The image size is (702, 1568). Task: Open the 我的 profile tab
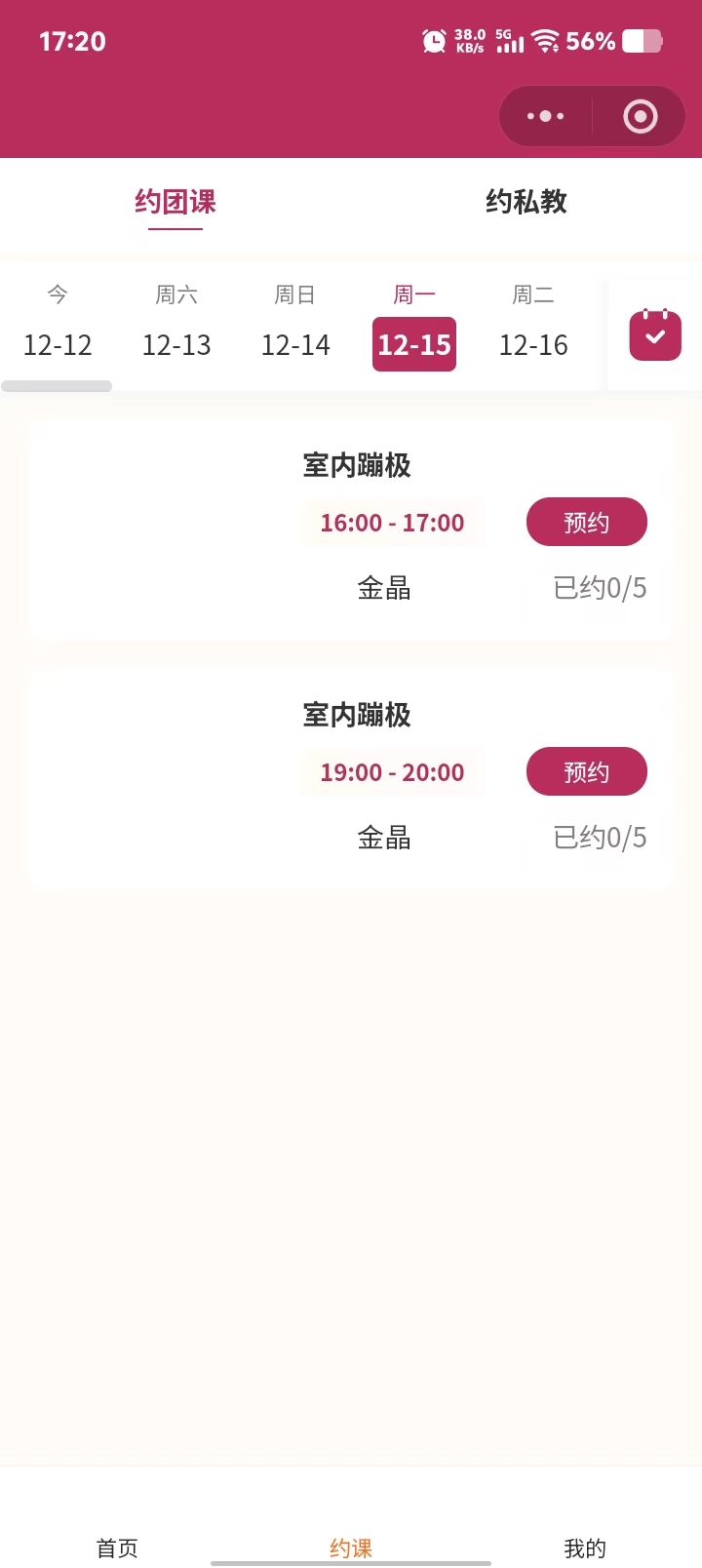585,1547
